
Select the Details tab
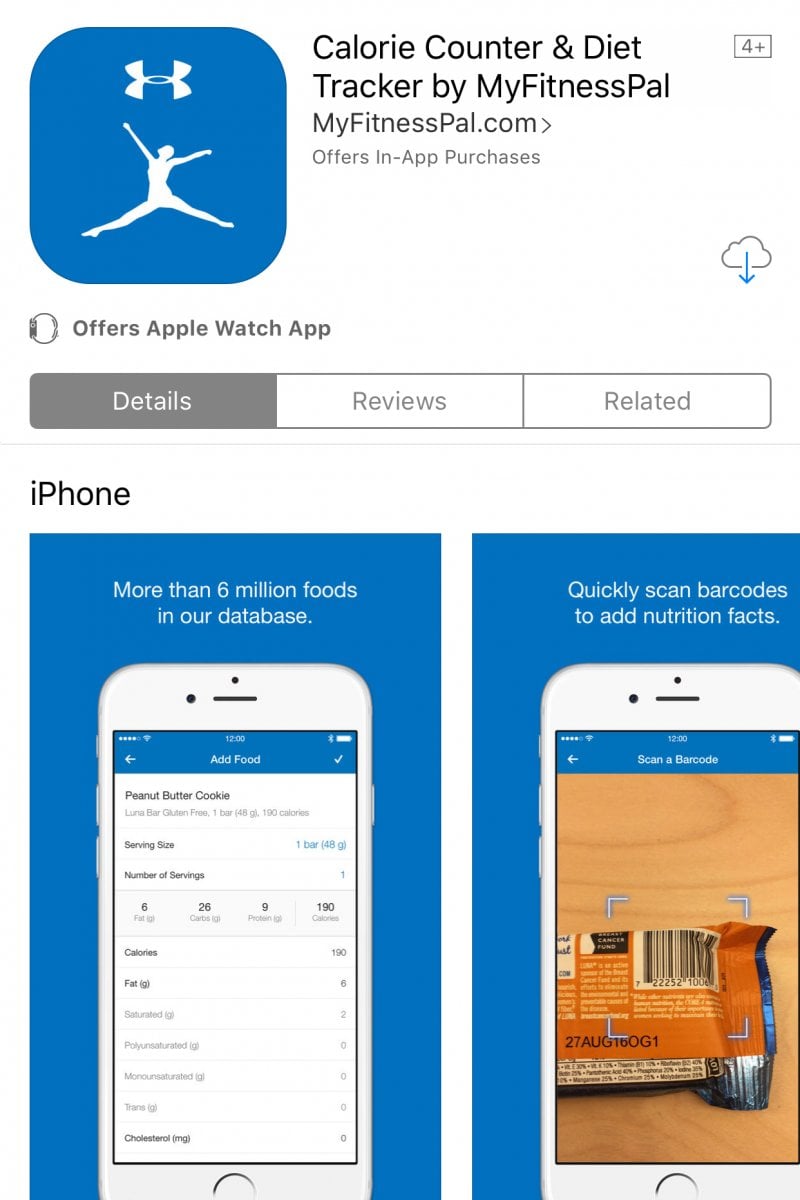pyautogui.click(x=152, y=401)
